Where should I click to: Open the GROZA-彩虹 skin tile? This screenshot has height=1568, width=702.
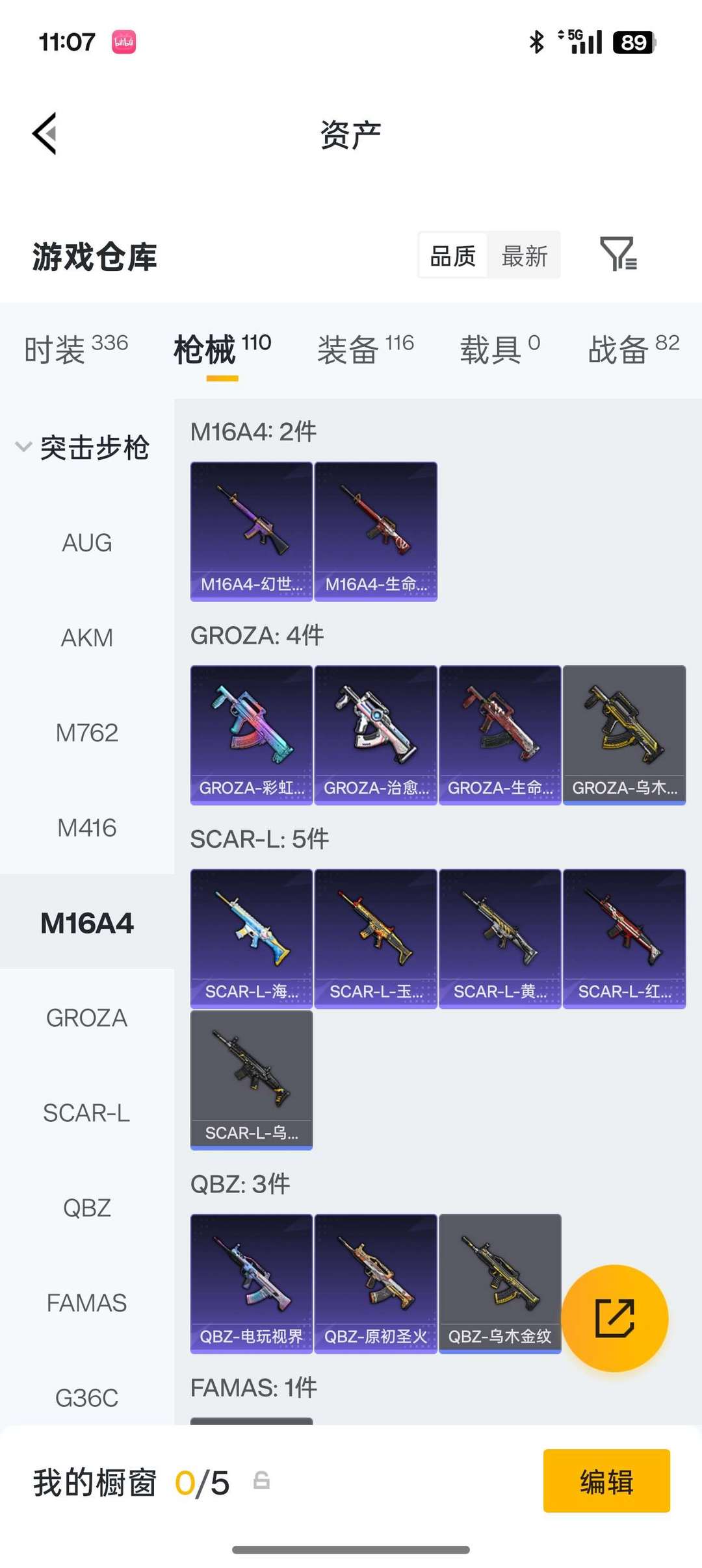point(252,735)
